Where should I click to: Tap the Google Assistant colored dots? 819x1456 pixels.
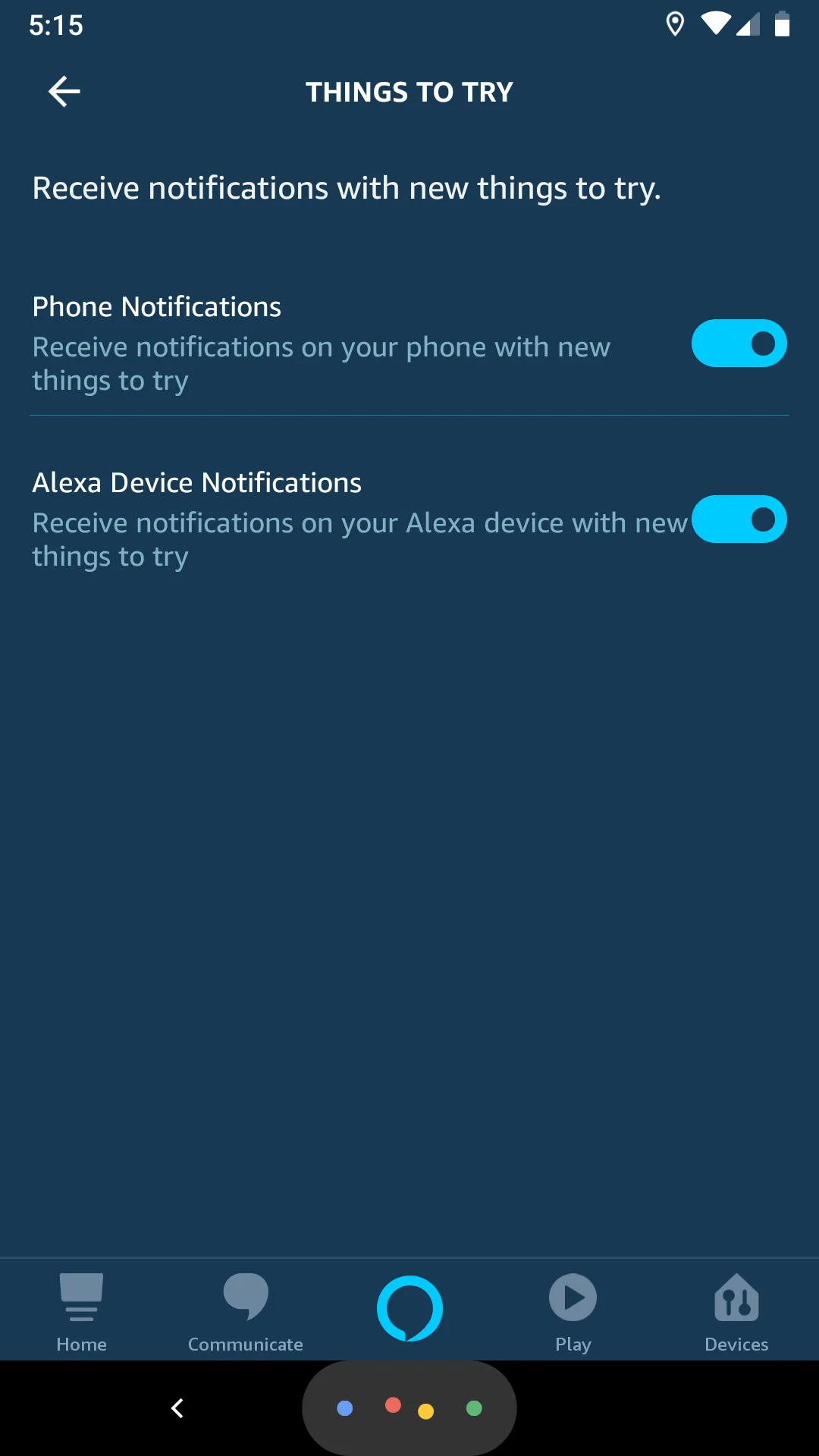[x=409, y=1407]
